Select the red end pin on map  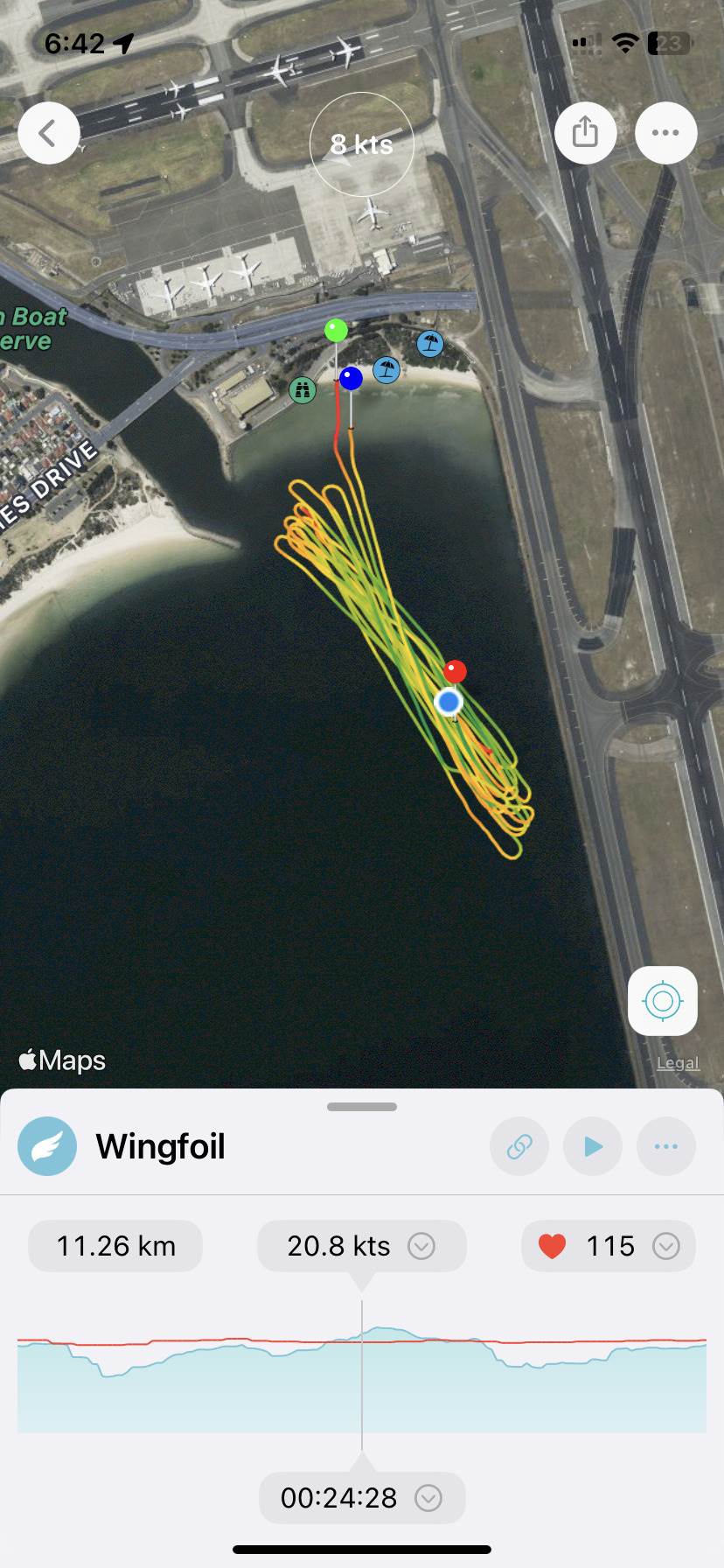pyautogui.click(x=455, y=672)
